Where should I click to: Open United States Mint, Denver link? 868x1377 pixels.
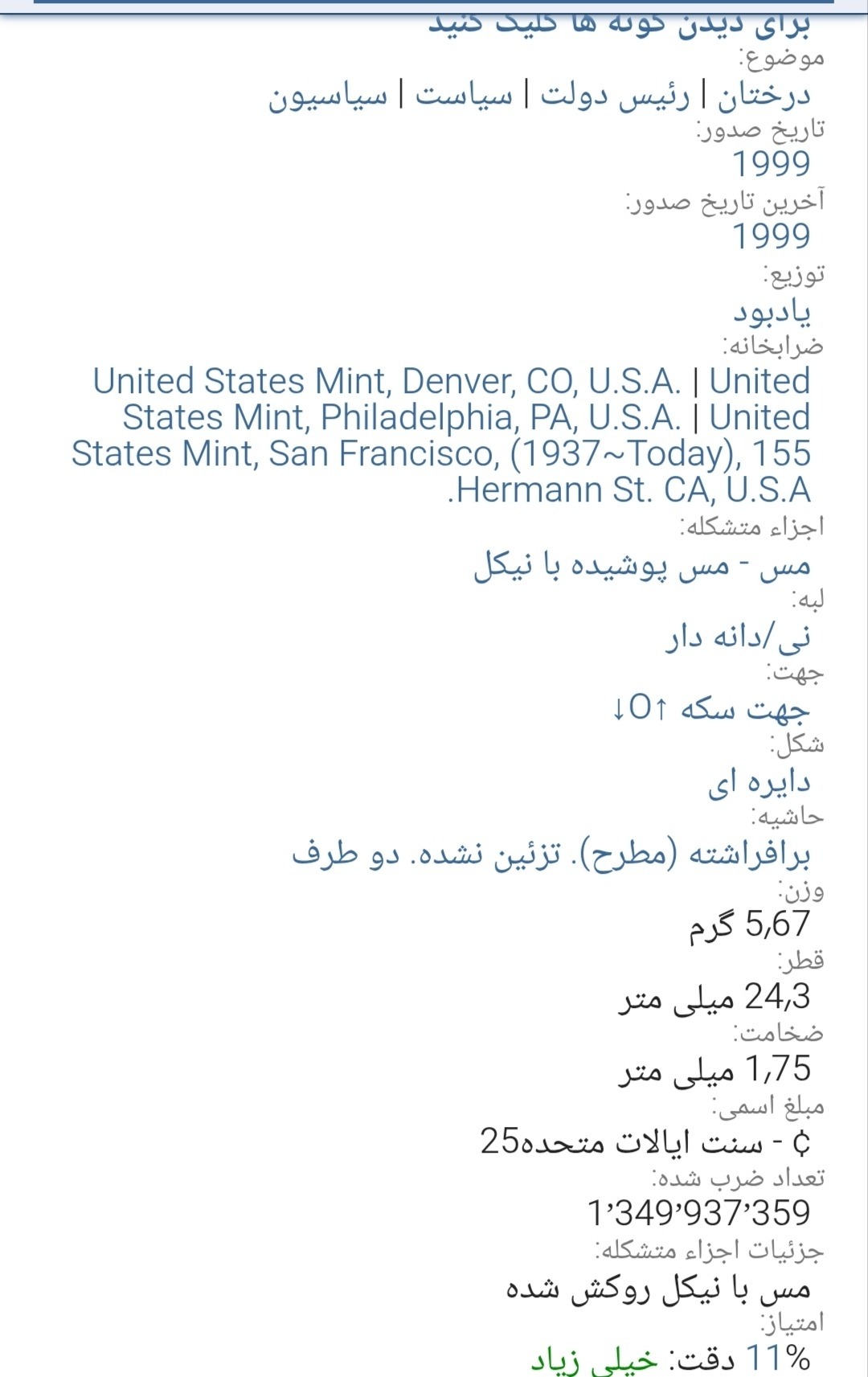pyautogui.click(x=387, y=381)
